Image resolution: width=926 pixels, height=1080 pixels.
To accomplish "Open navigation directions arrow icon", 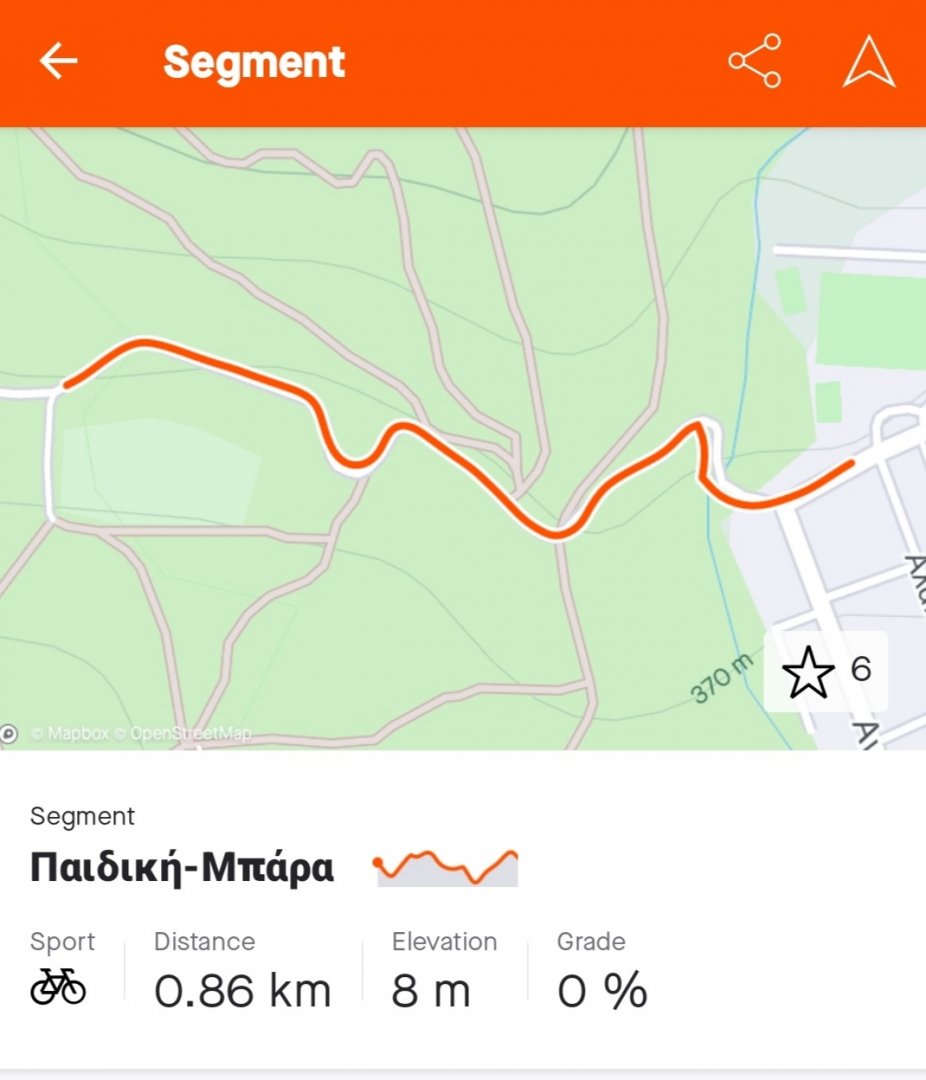I will (x=868, y=62).
